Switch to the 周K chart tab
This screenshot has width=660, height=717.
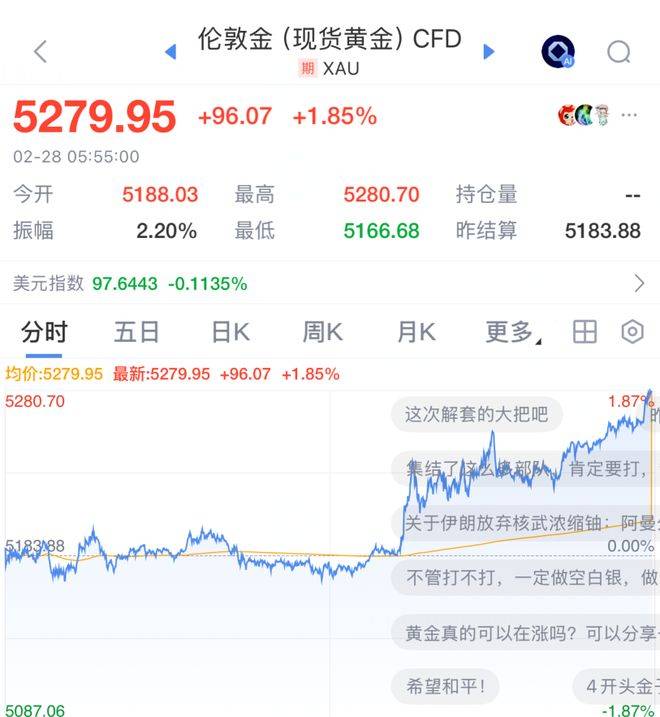(x=322, y=333)
